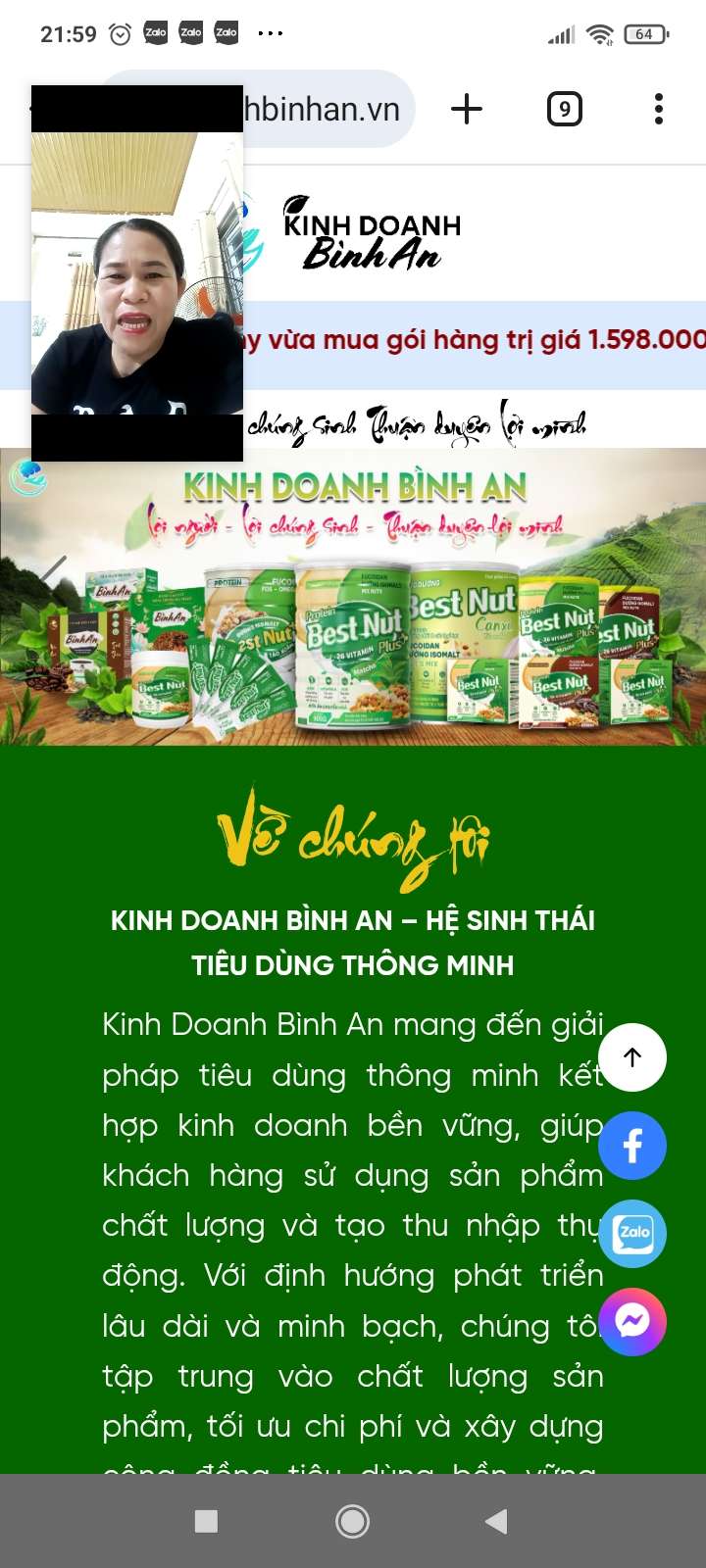Chat via the Messenger floating button

click(632, 1322)
